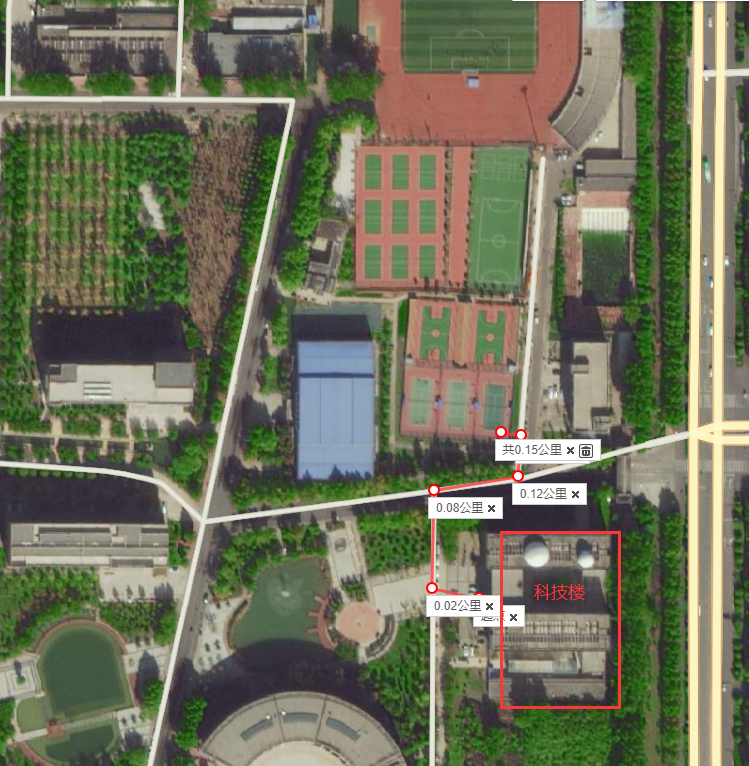Remove the 0.08公里 measurement point

click(492, 508)
